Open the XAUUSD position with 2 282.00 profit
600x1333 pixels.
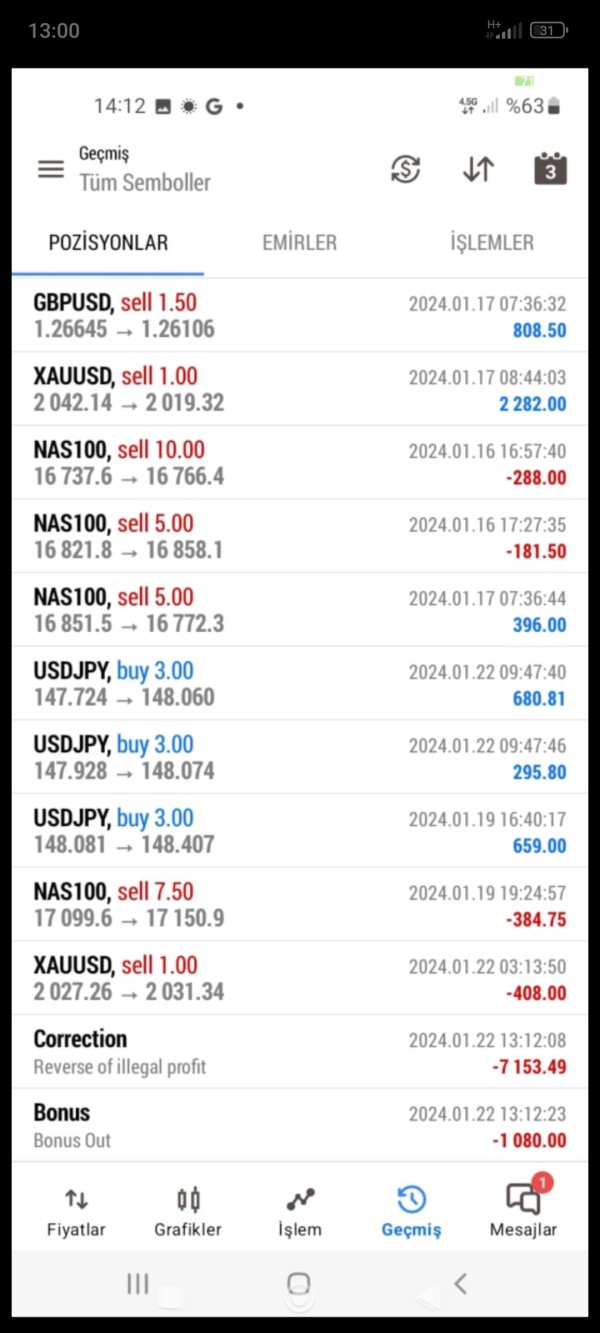pos(300,389)
